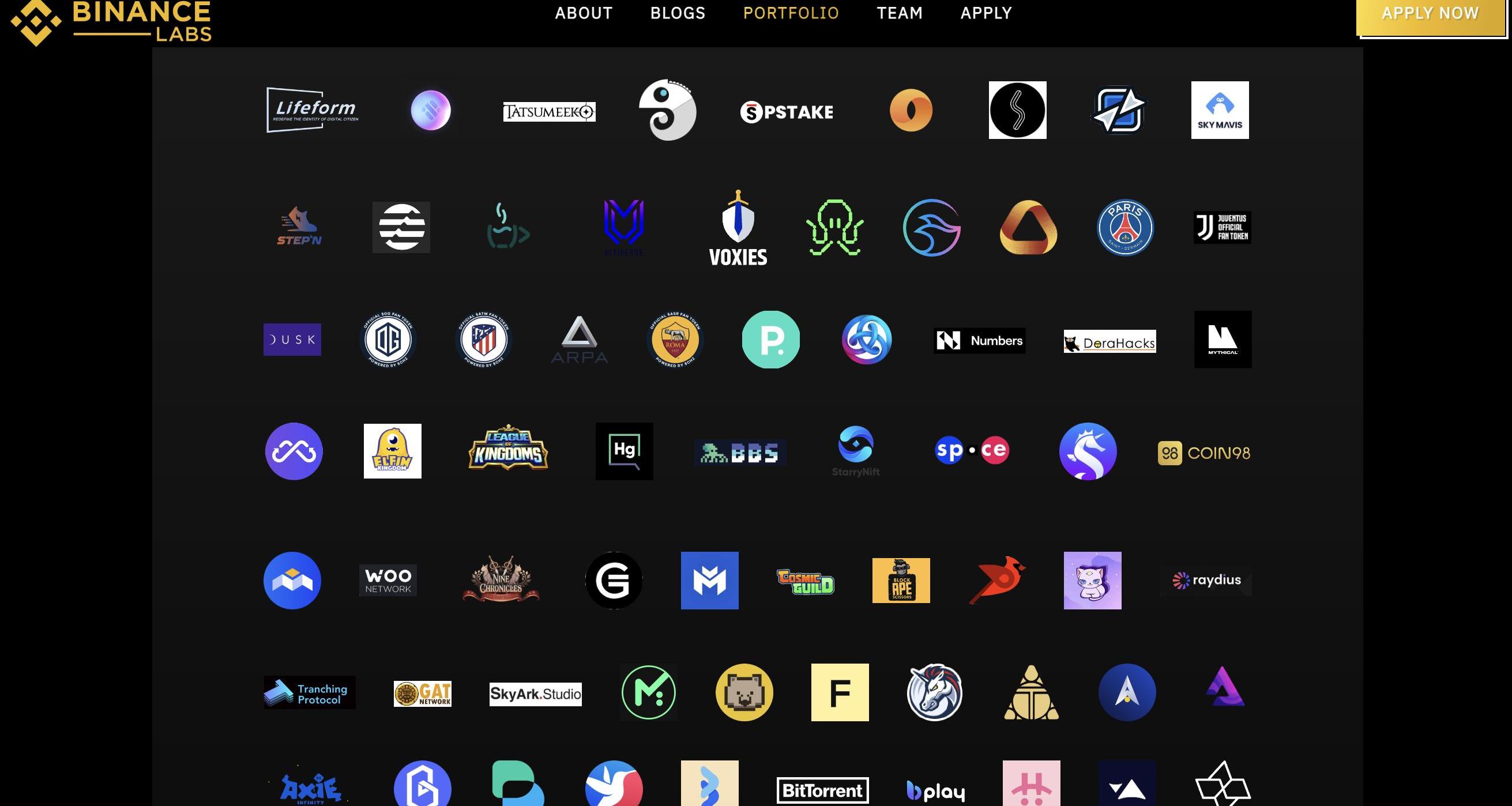
Task: Open the Apply nav link
Action: pos(986,13)
